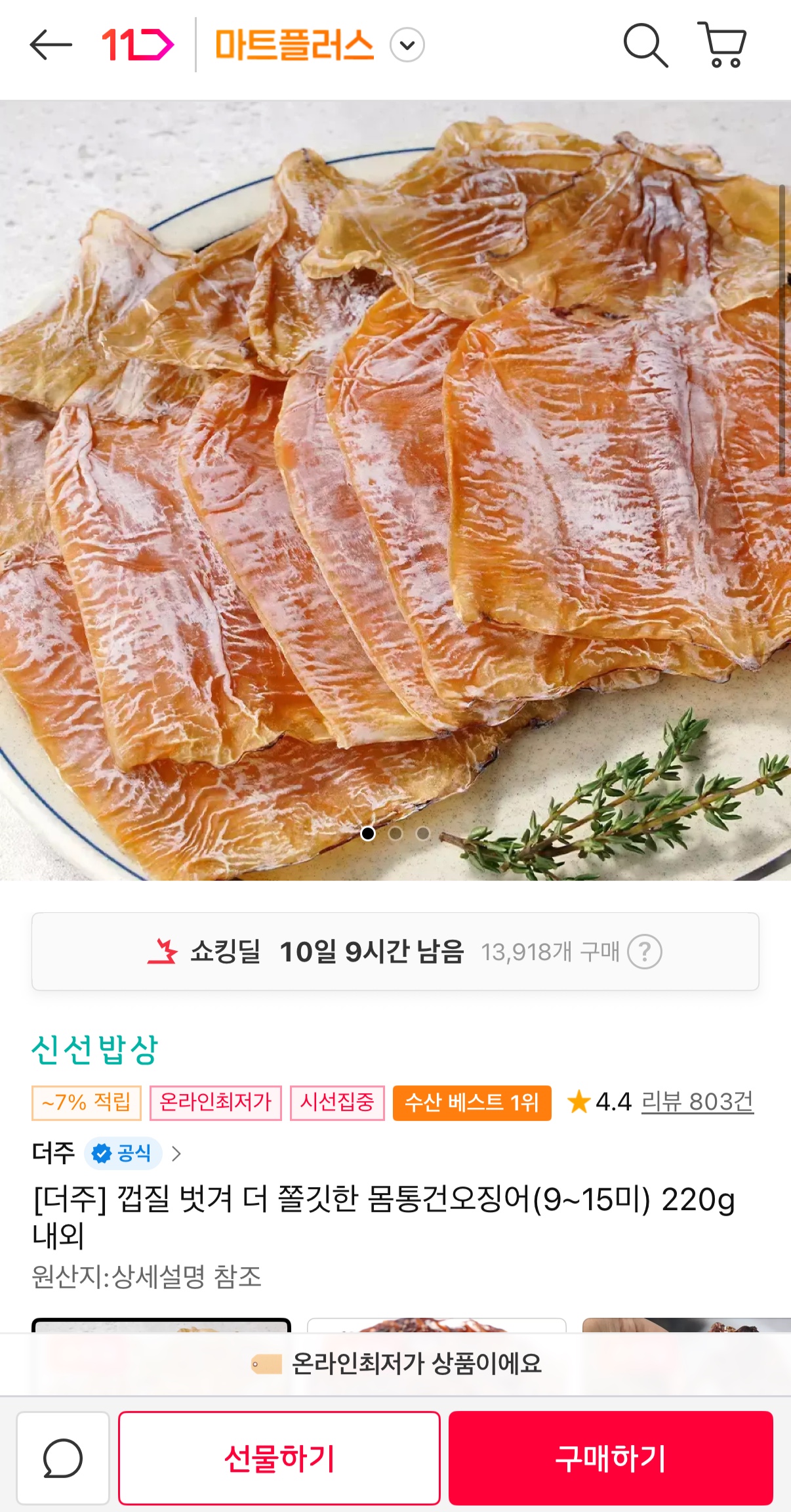This screenshot has width=791, height=1512.
Task: Open the 신선밥상 section link
Action: (x=95, y=1049)
